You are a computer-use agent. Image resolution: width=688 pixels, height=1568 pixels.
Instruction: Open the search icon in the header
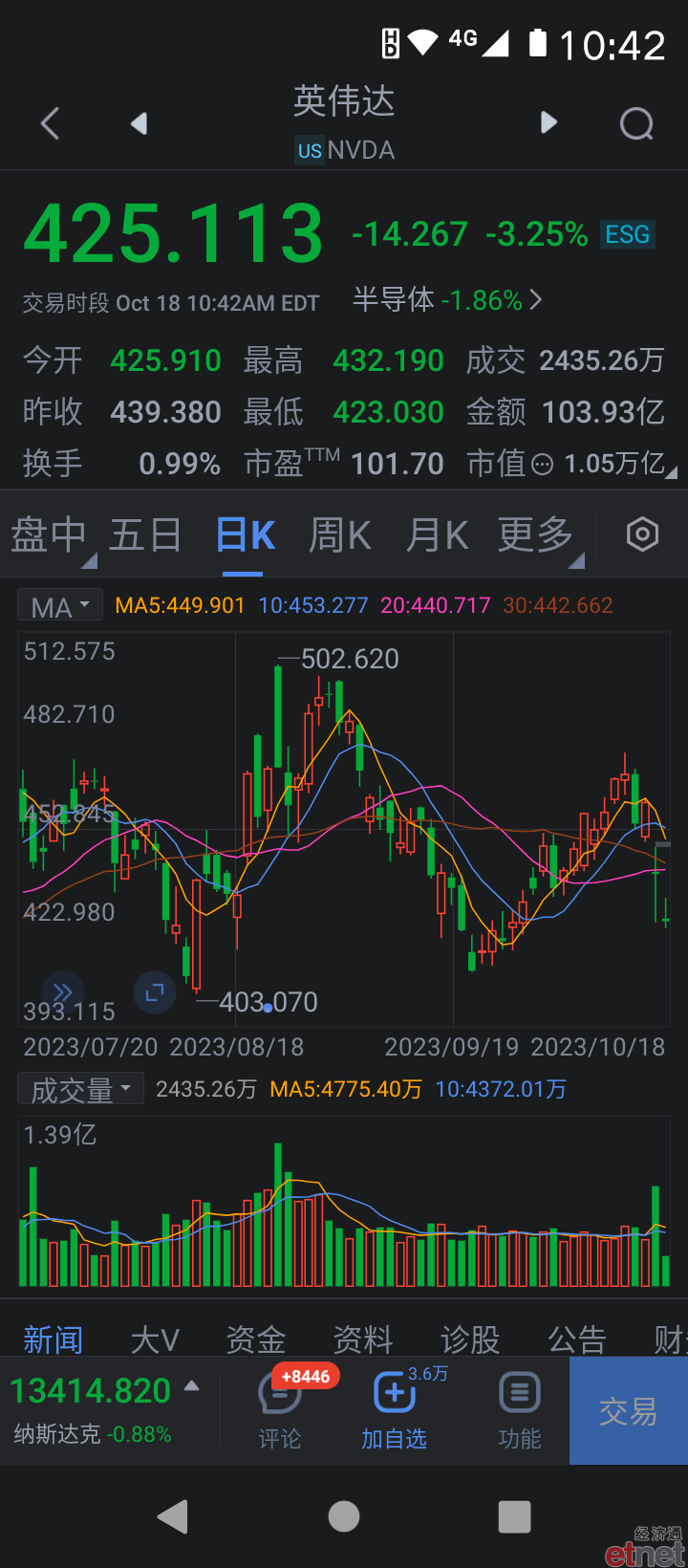636,123
